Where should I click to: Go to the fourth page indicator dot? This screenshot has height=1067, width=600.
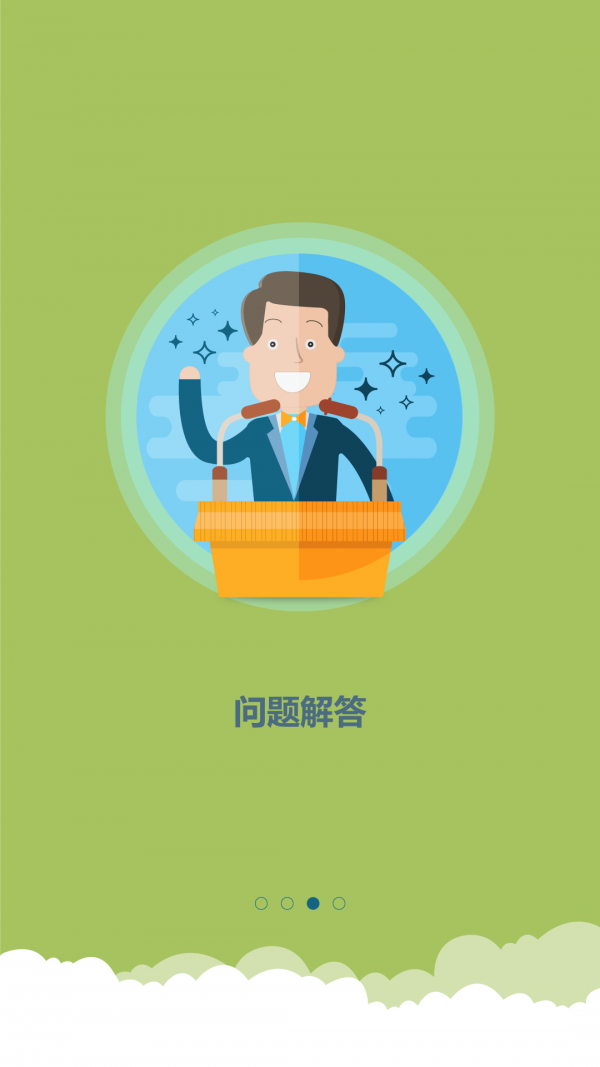[x=339, y=903]
